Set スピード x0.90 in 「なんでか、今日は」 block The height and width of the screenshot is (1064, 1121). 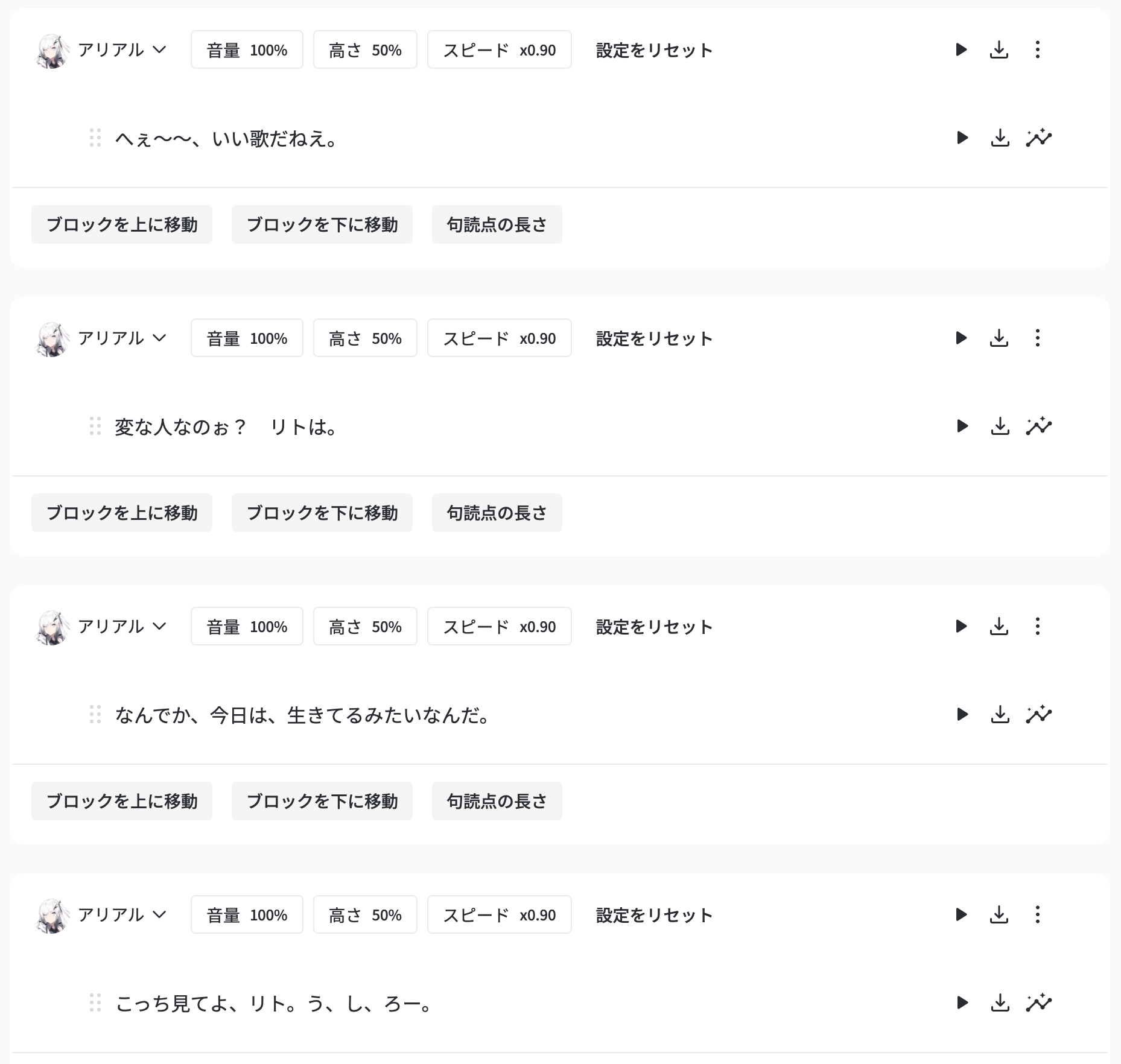pyautogui.click(x=499, y=627)
